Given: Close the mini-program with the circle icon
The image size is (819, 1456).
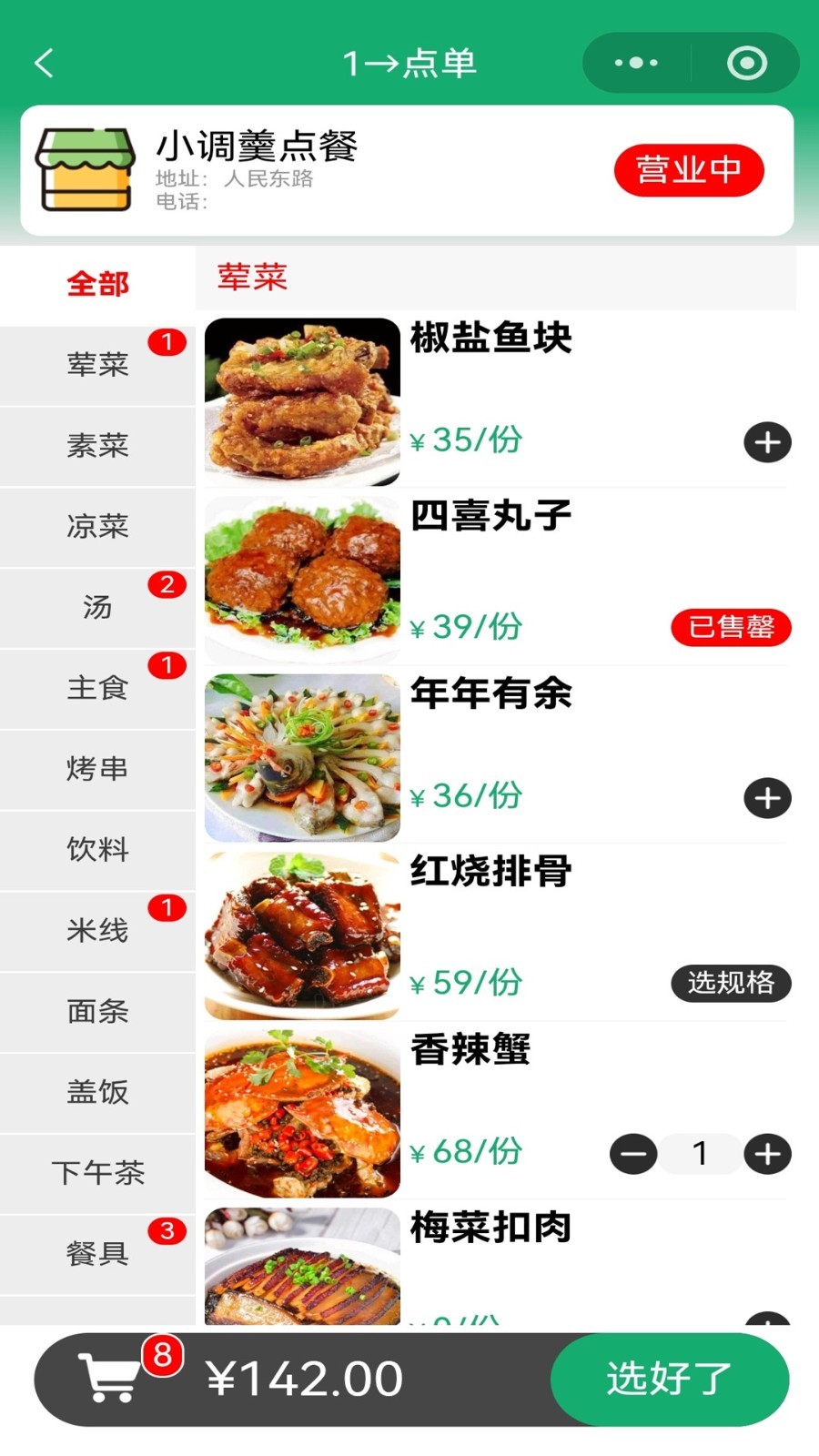Looking at the screenshot, I should 747,63.
